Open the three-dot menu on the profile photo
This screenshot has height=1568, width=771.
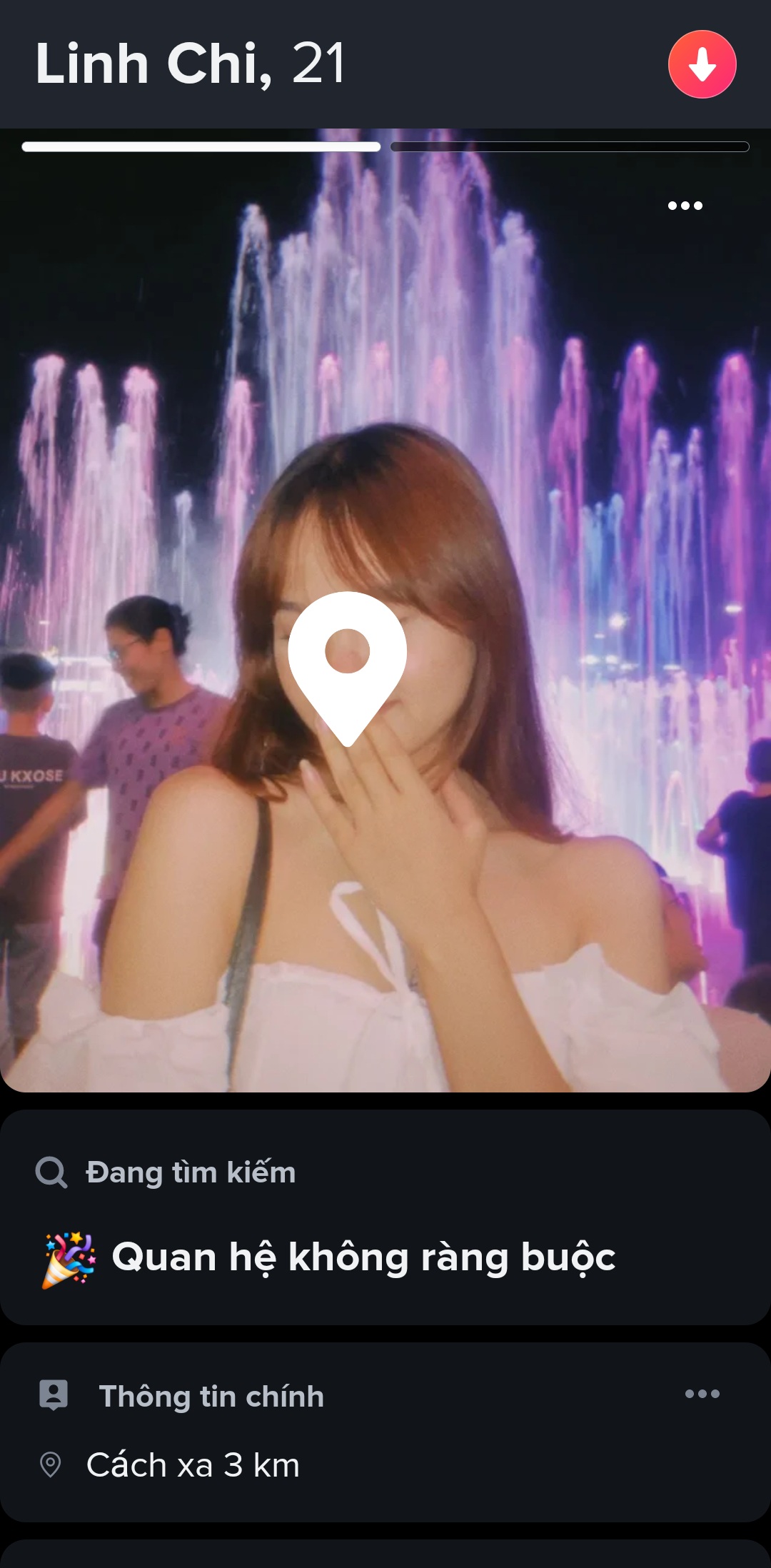pyautogui.click(x=686, y=206)
